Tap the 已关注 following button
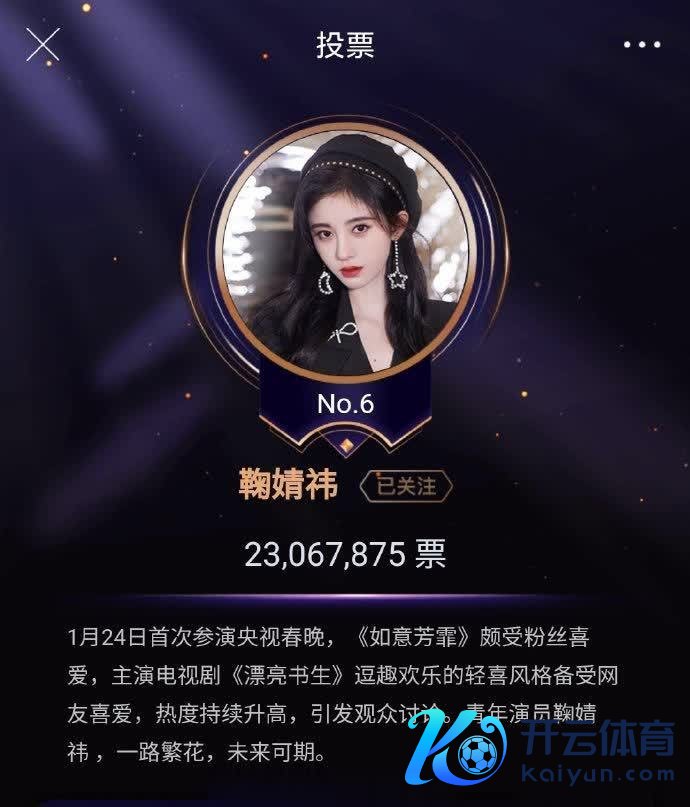Screen dimensions: 690x807 405,486
